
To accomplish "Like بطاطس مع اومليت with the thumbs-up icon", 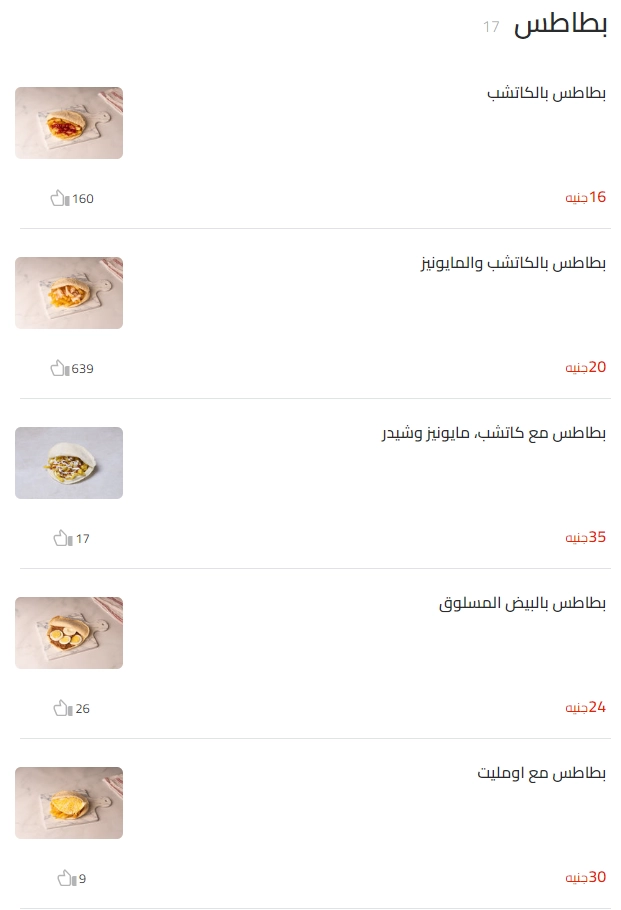I will click(x=66, y=878).
